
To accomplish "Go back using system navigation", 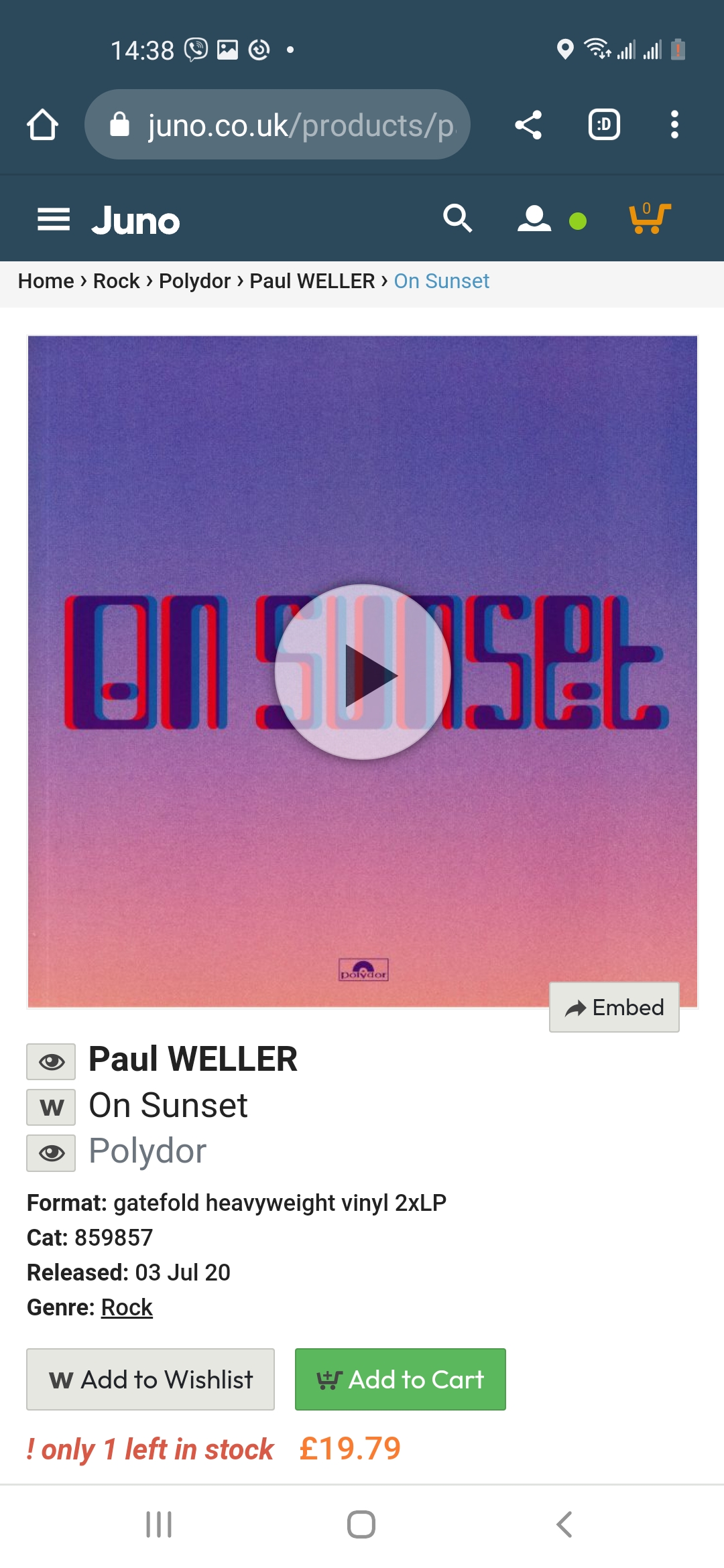I will tap(564, 1524).
